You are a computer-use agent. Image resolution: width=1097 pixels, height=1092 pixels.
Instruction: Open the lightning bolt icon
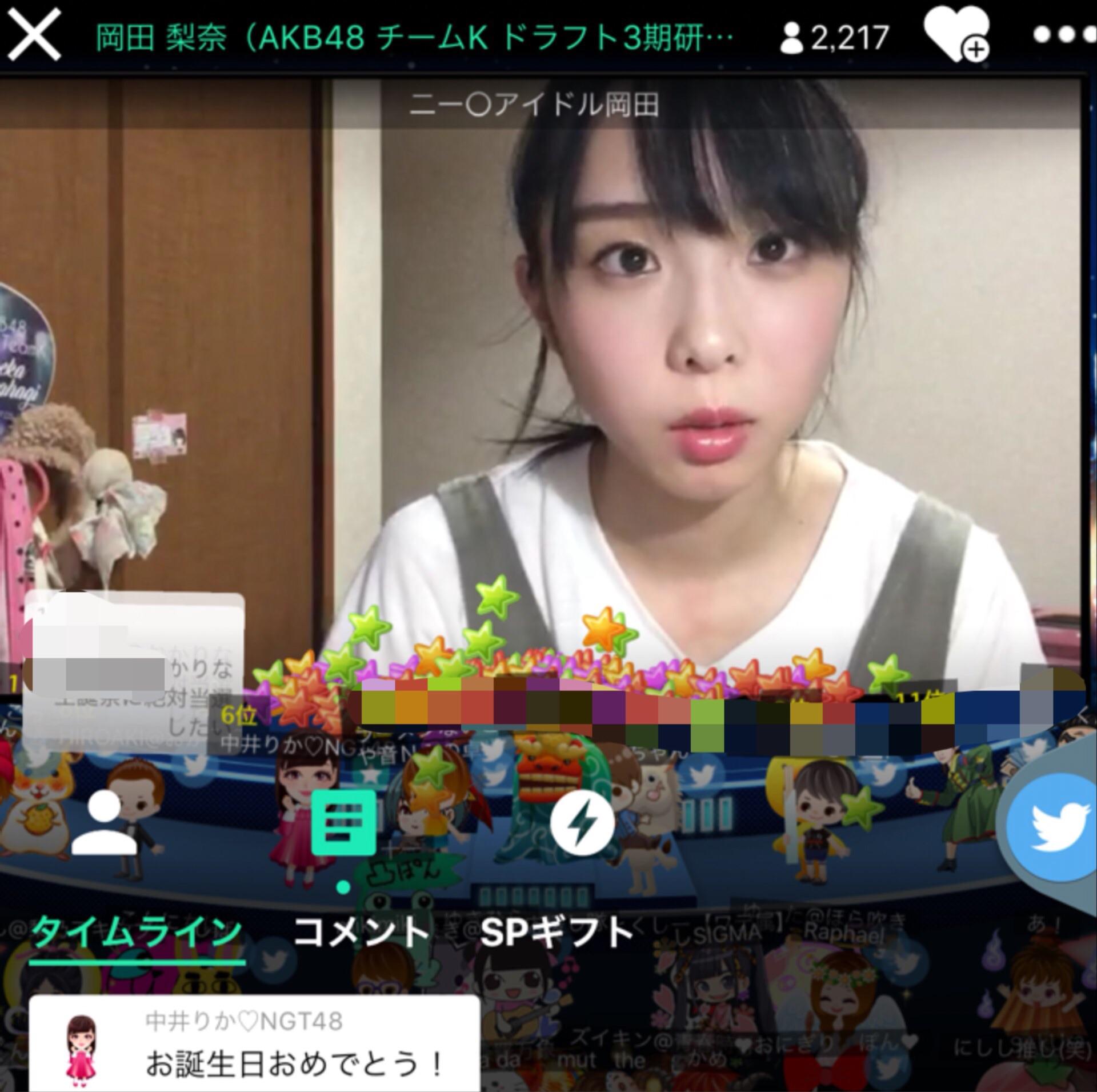(x=582, y=823)
